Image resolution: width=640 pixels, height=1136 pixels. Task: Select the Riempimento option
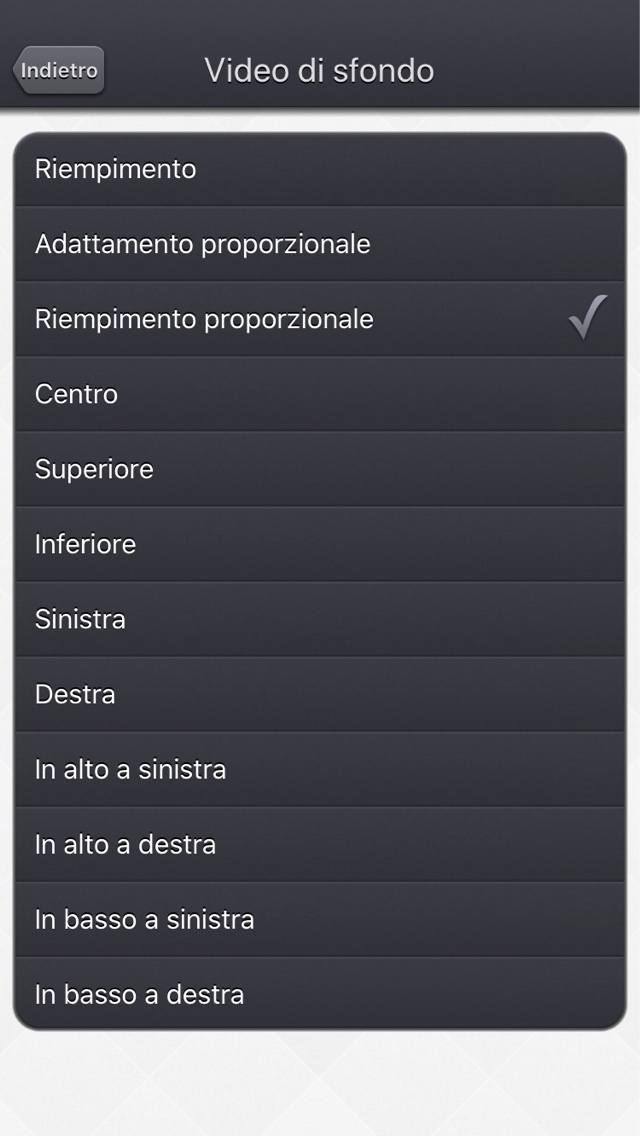[x=320, y=170]
